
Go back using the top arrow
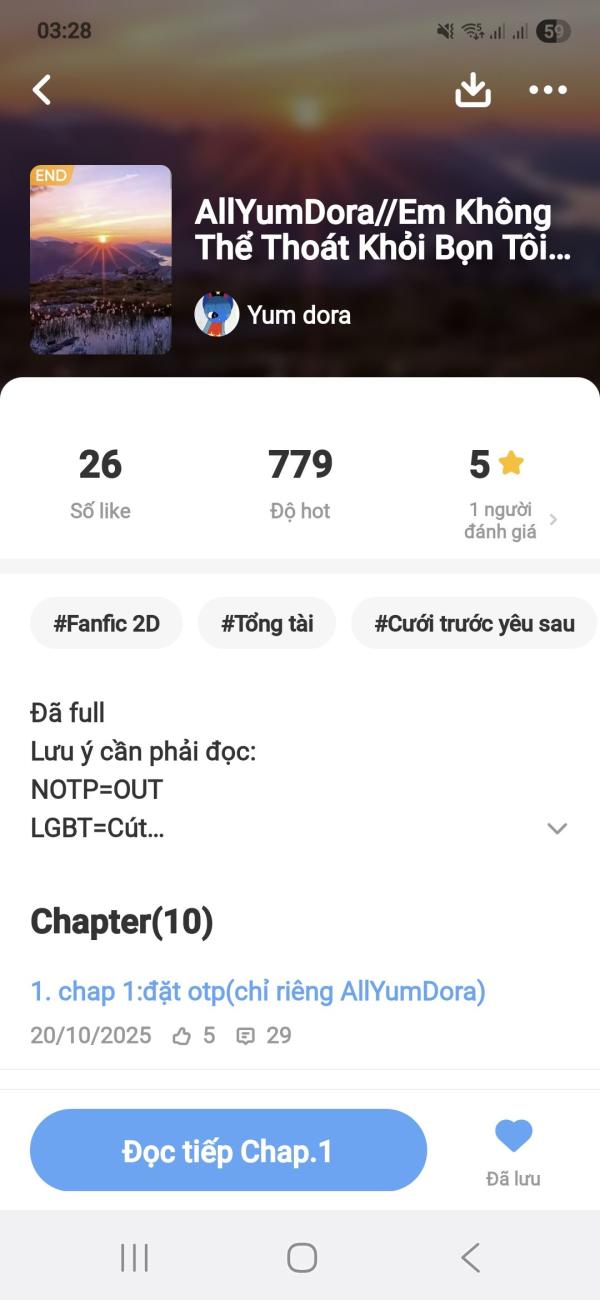point(41,90)
